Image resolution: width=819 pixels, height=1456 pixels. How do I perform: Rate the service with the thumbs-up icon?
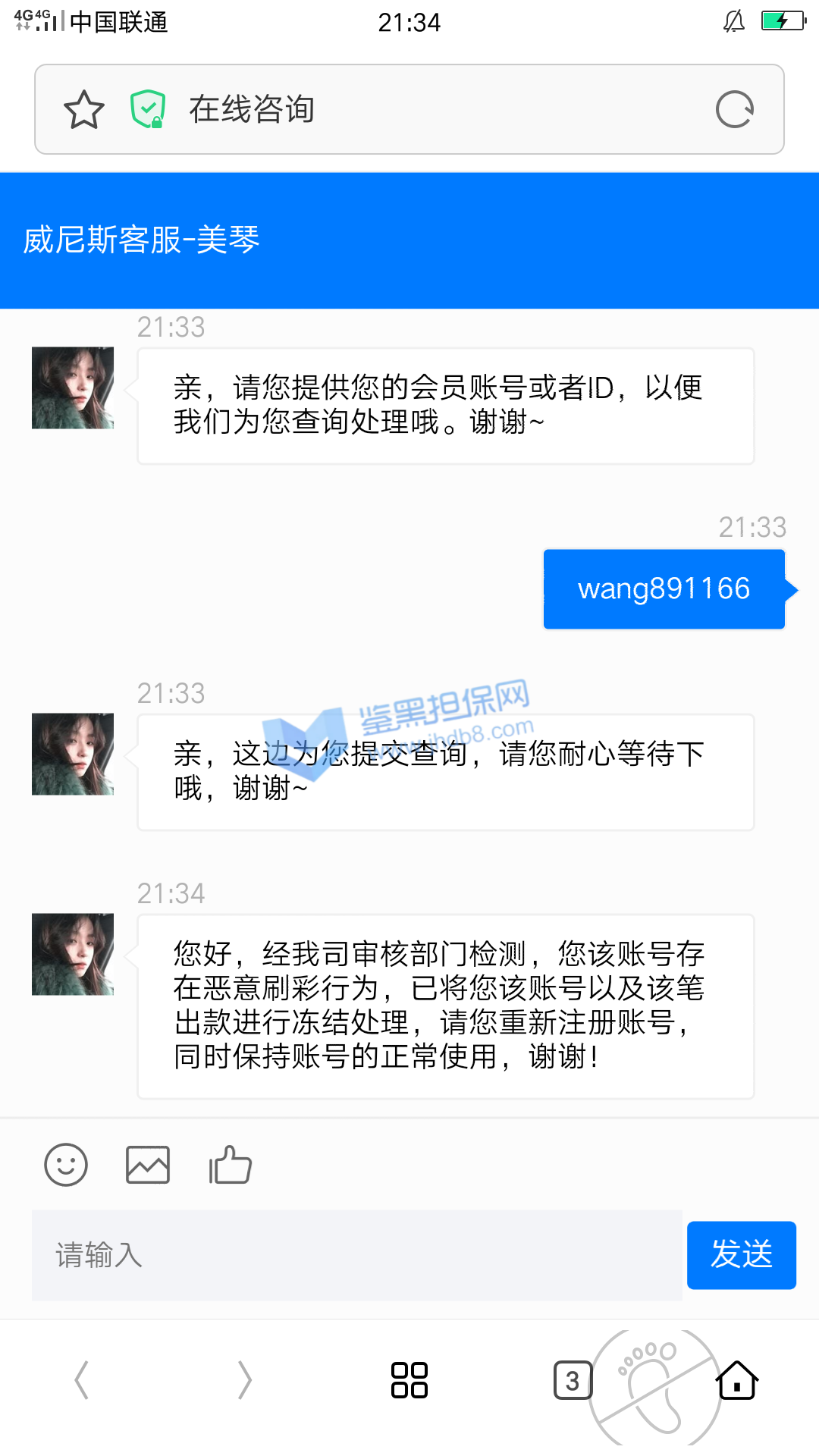coord(231,1165)
